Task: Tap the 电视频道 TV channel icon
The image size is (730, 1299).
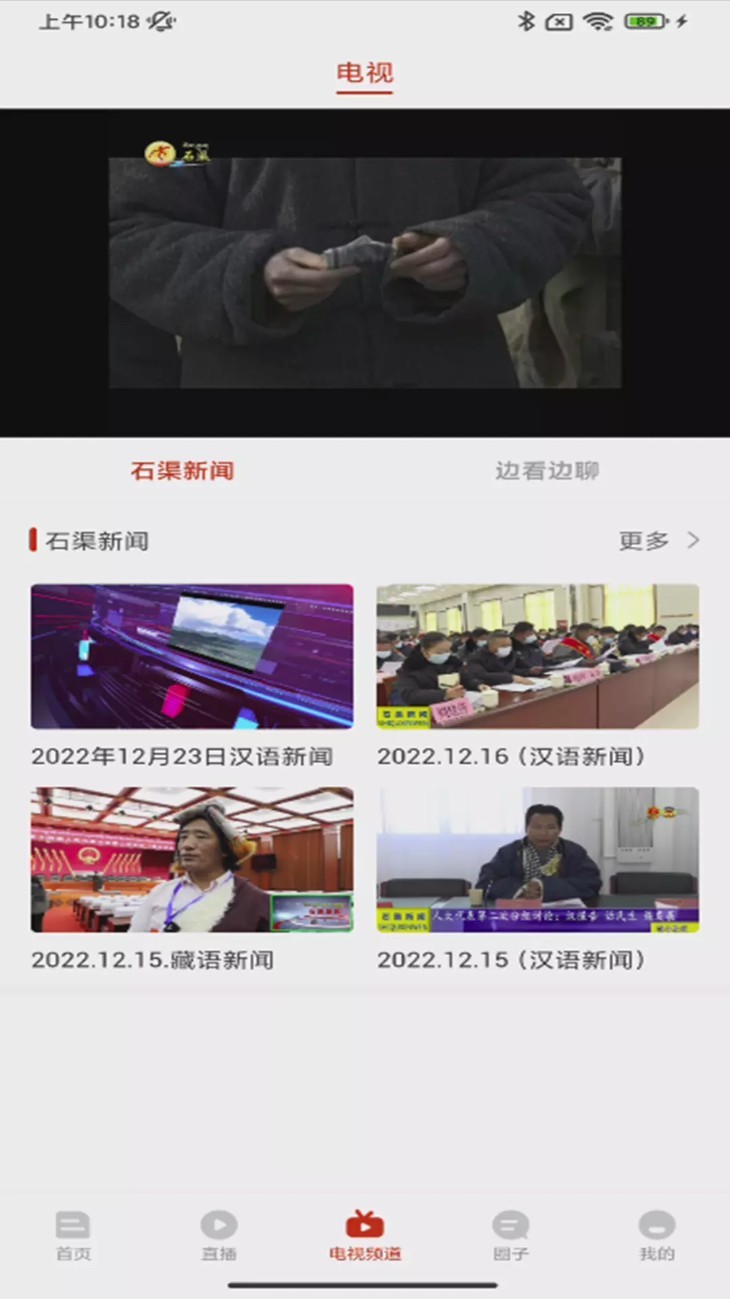Action: [365, 1228]
